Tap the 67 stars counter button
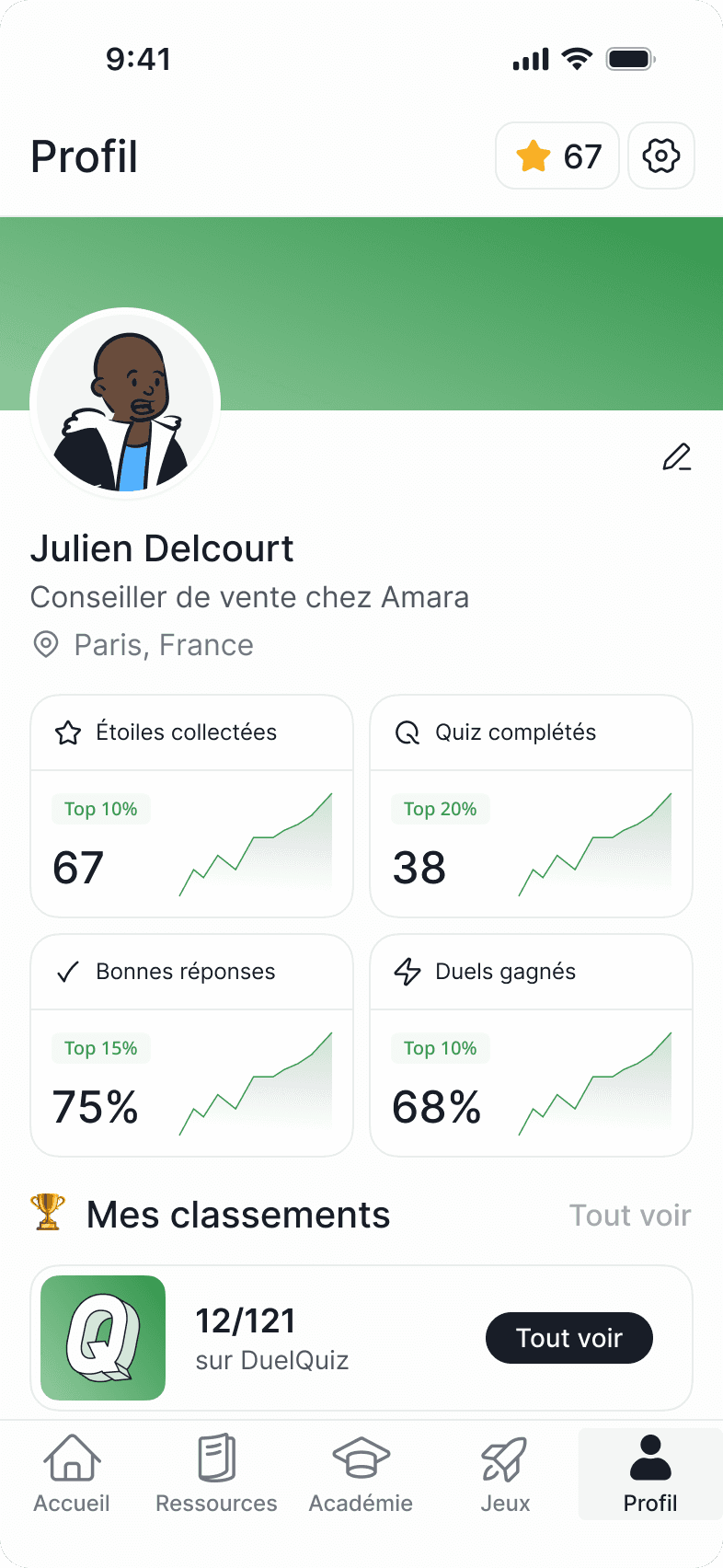This screenshot has width=723, height=1568. [x=557, y=156]
